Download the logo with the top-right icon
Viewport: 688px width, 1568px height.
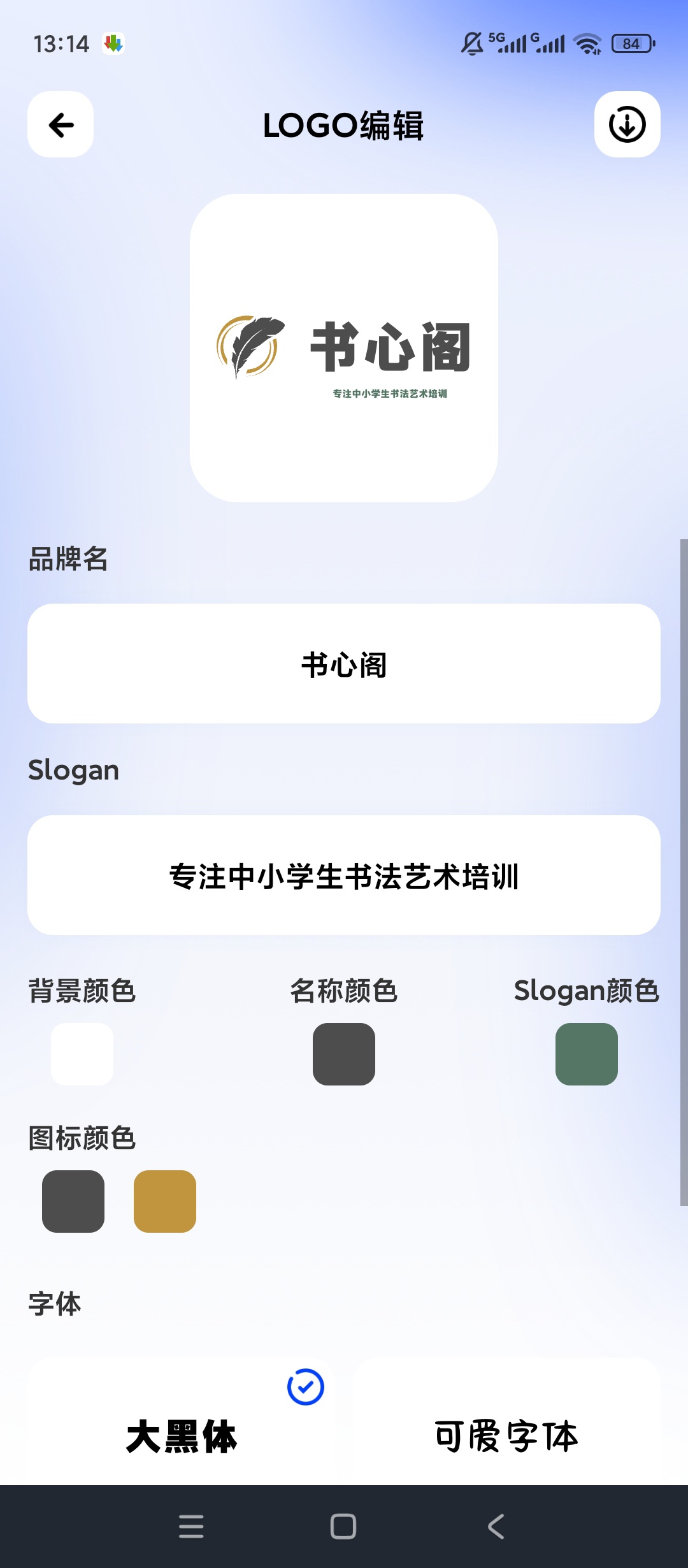pyautogui.click(x=627, y=124)
